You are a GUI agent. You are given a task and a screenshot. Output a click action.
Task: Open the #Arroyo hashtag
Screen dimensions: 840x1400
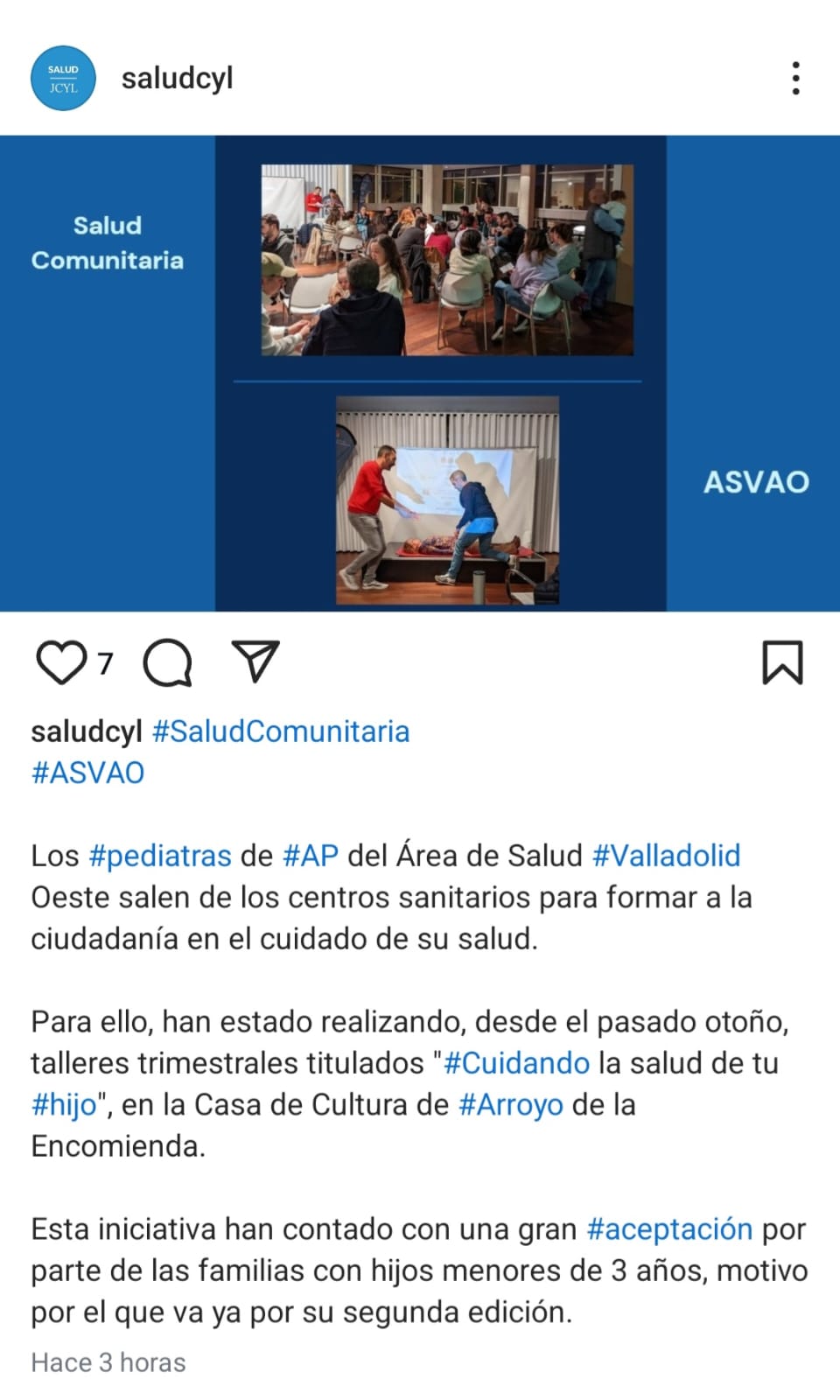tap(511, 1104)
